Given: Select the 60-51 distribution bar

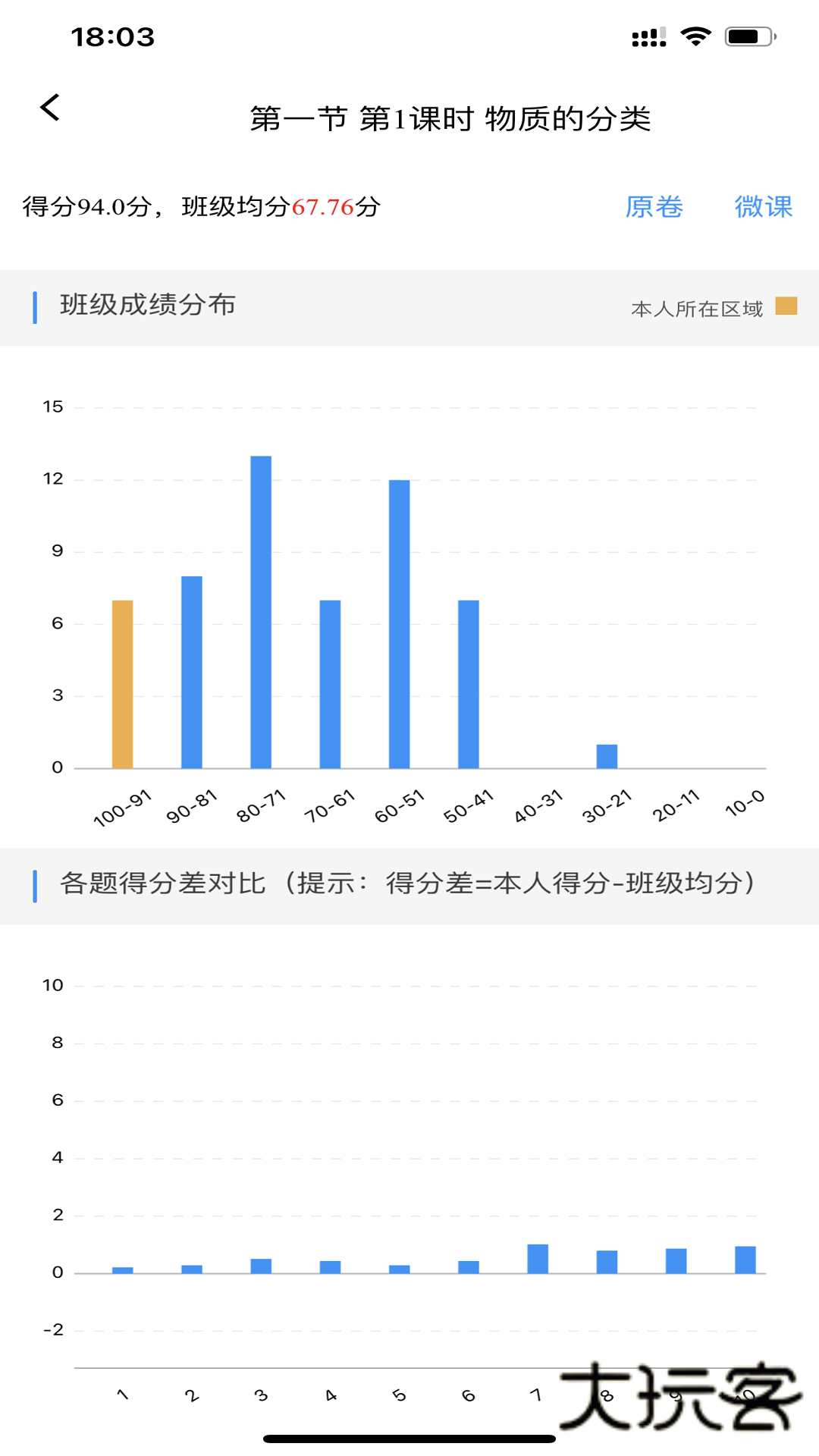Looking at the screenshot, I should point(398,622).
